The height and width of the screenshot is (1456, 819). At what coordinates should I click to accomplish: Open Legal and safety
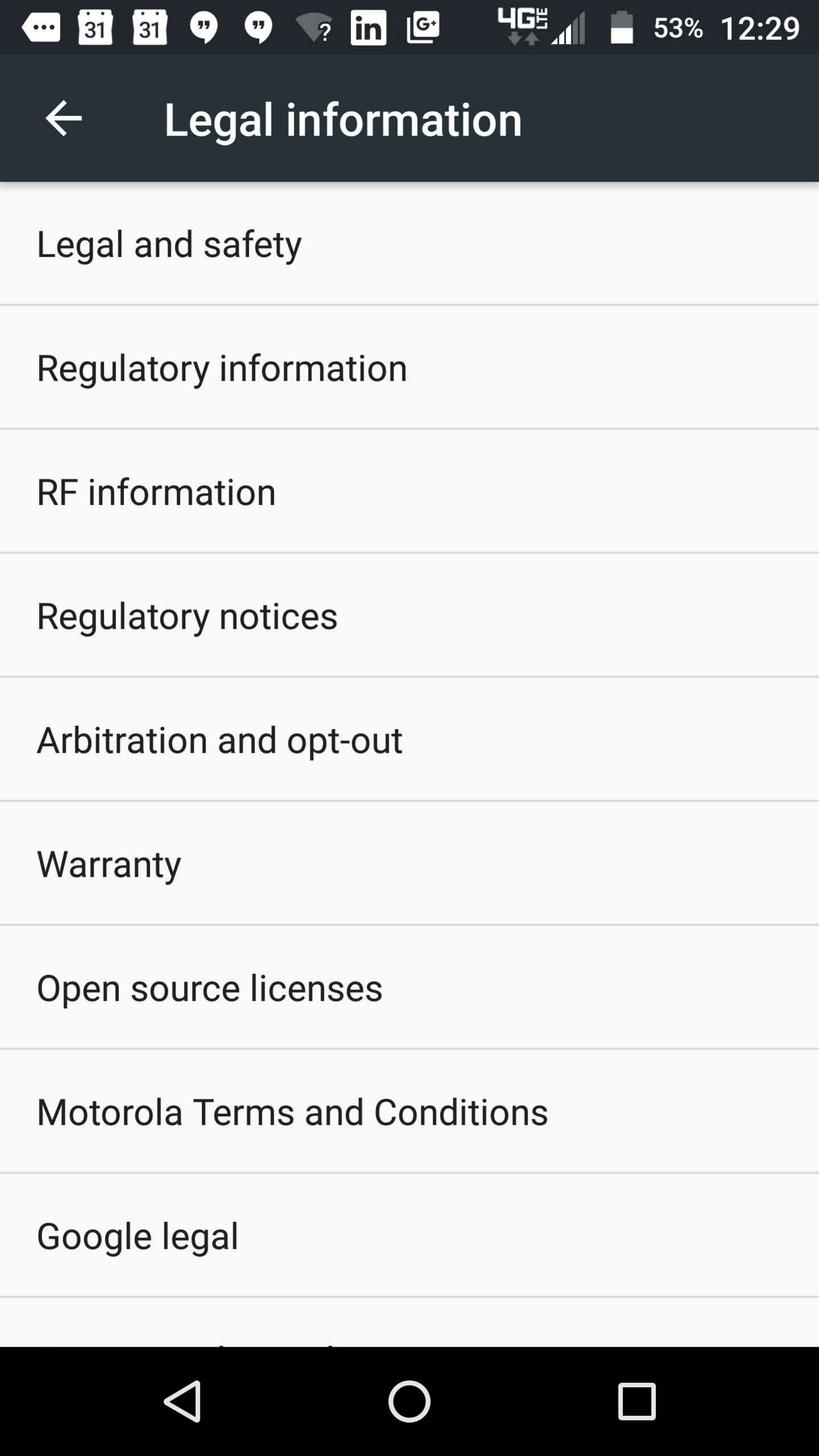click(x=169, y=244)
